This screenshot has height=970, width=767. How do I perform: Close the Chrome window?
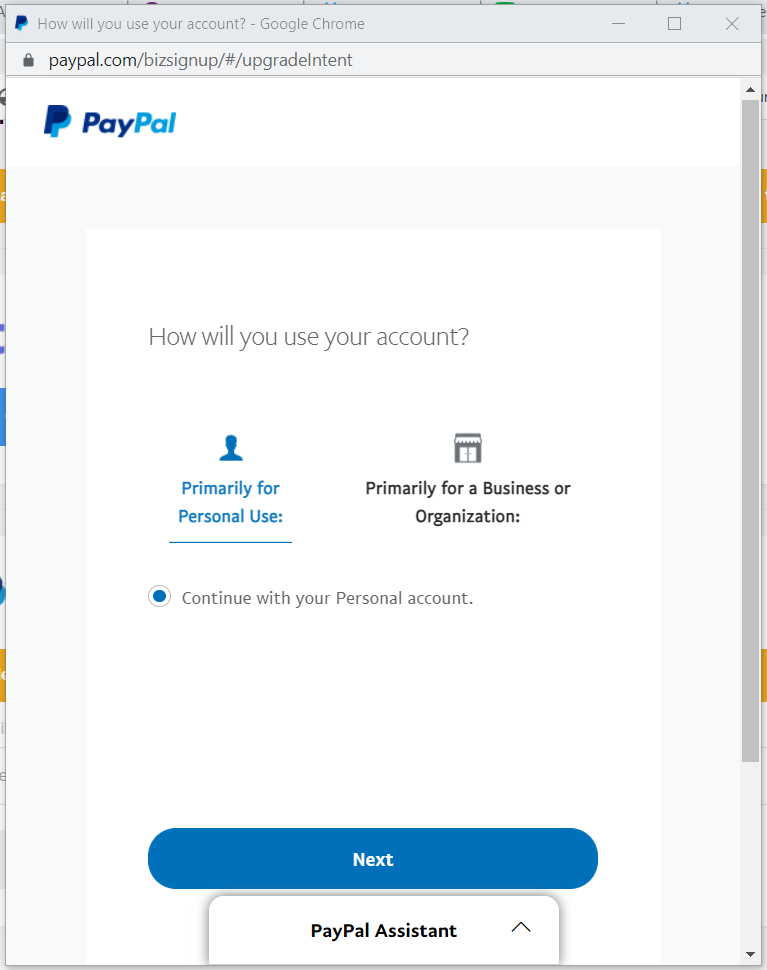(732, 24)
